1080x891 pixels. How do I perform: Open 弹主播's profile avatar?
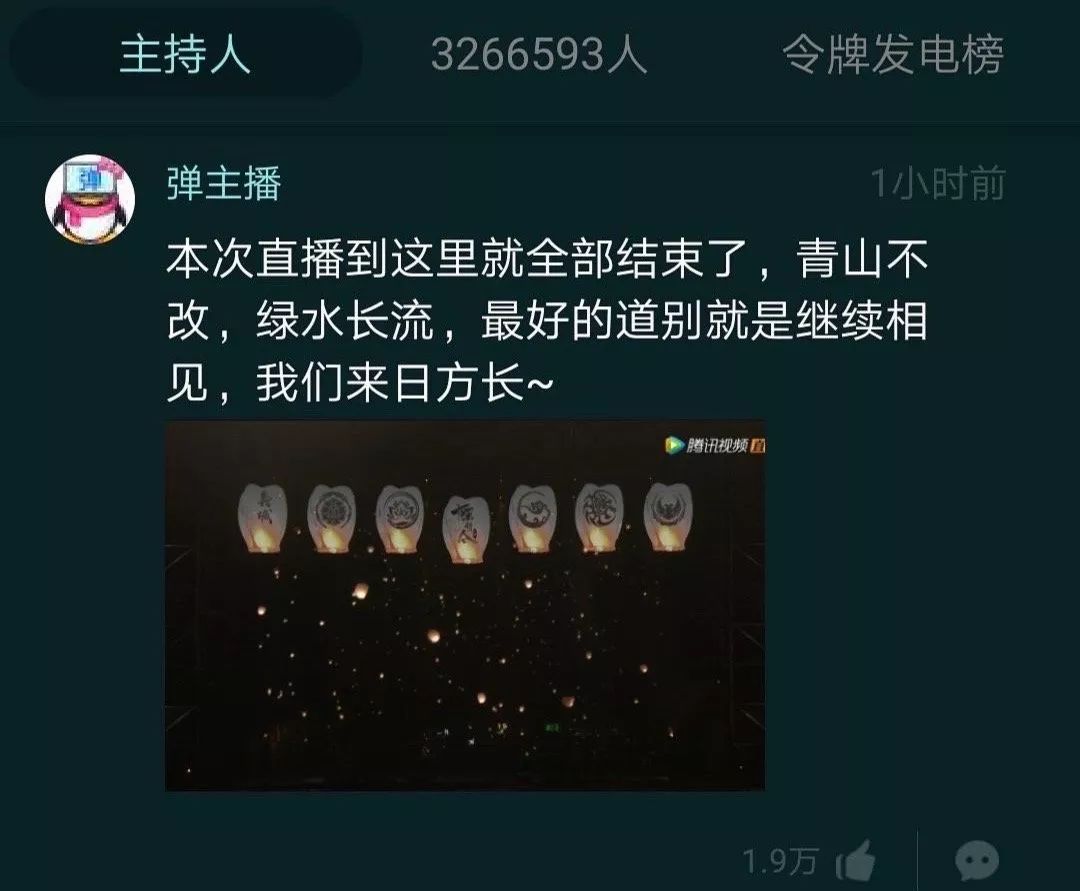(90, 198)
